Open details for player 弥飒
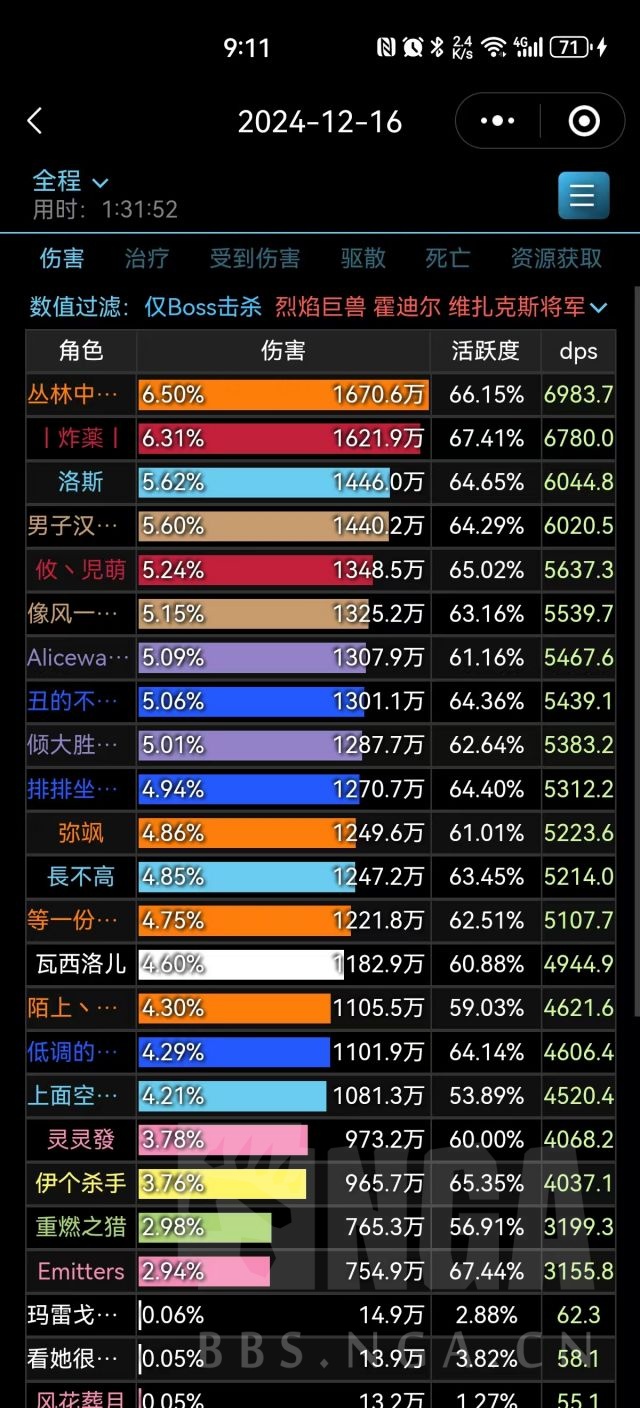 click(81, 833)
